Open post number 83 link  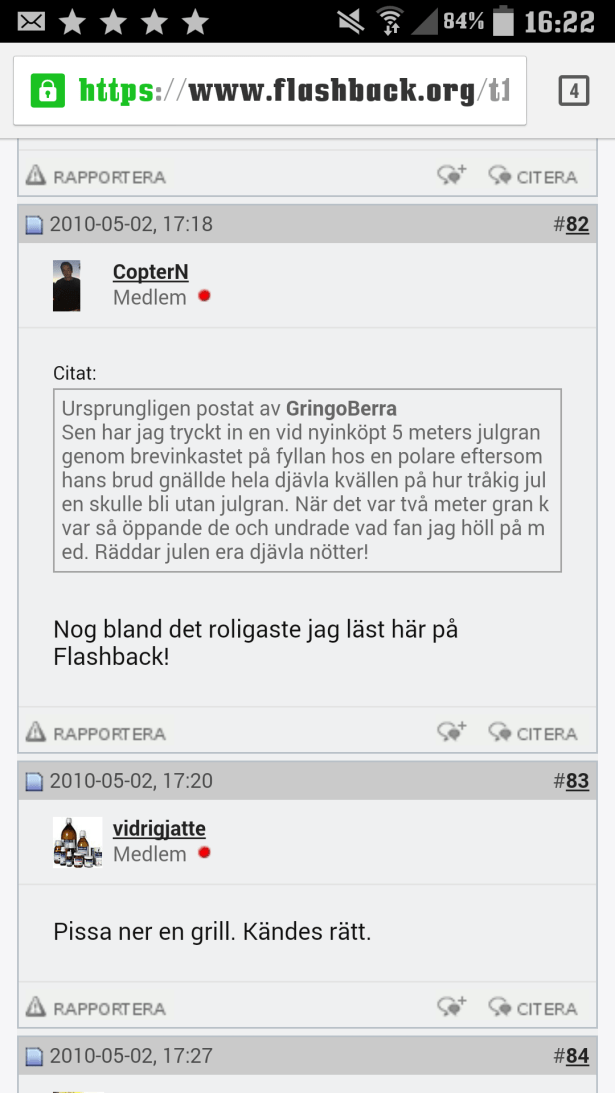tap(577, 781)
